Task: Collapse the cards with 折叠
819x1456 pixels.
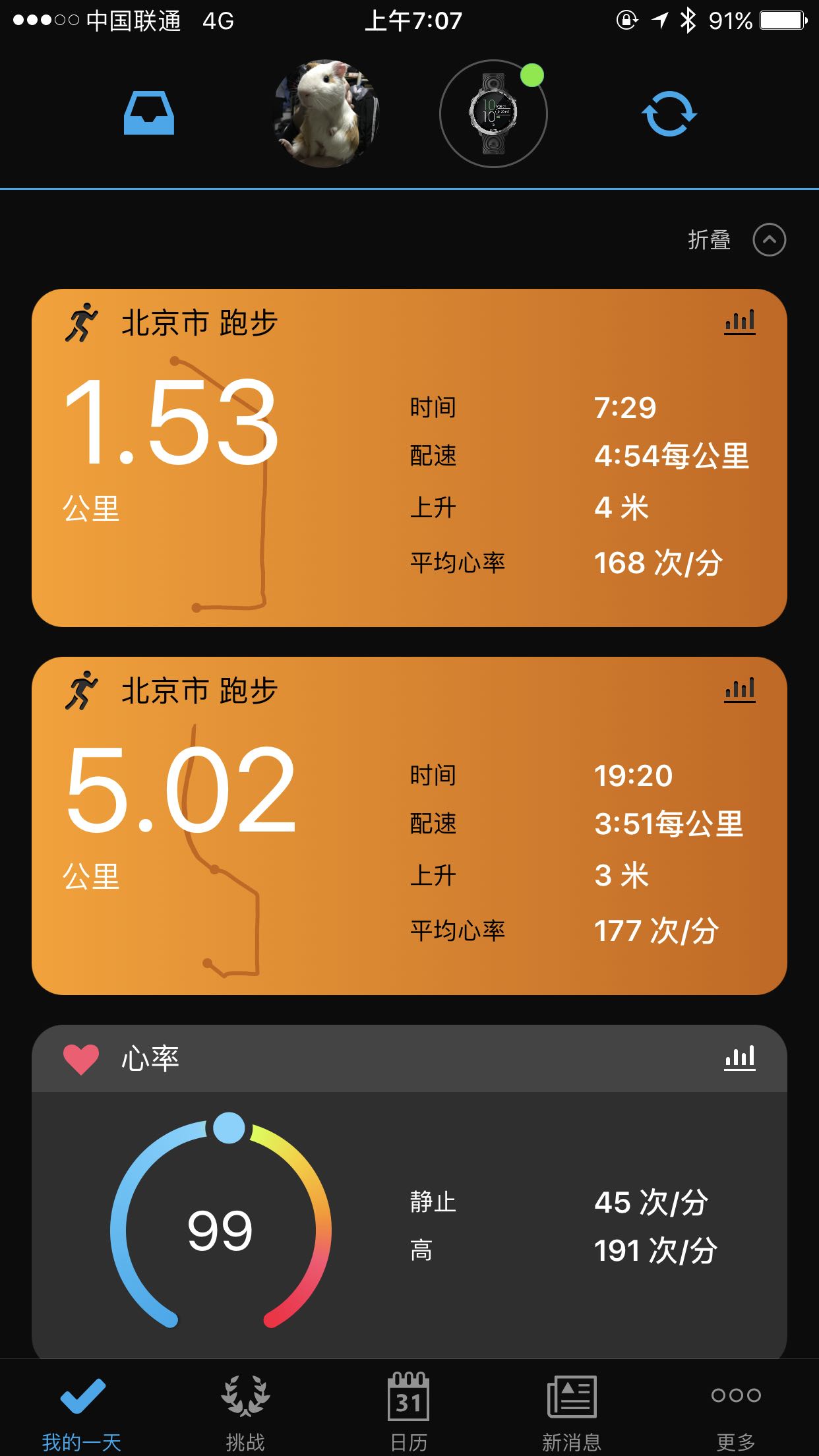Action: click(736, 240)
